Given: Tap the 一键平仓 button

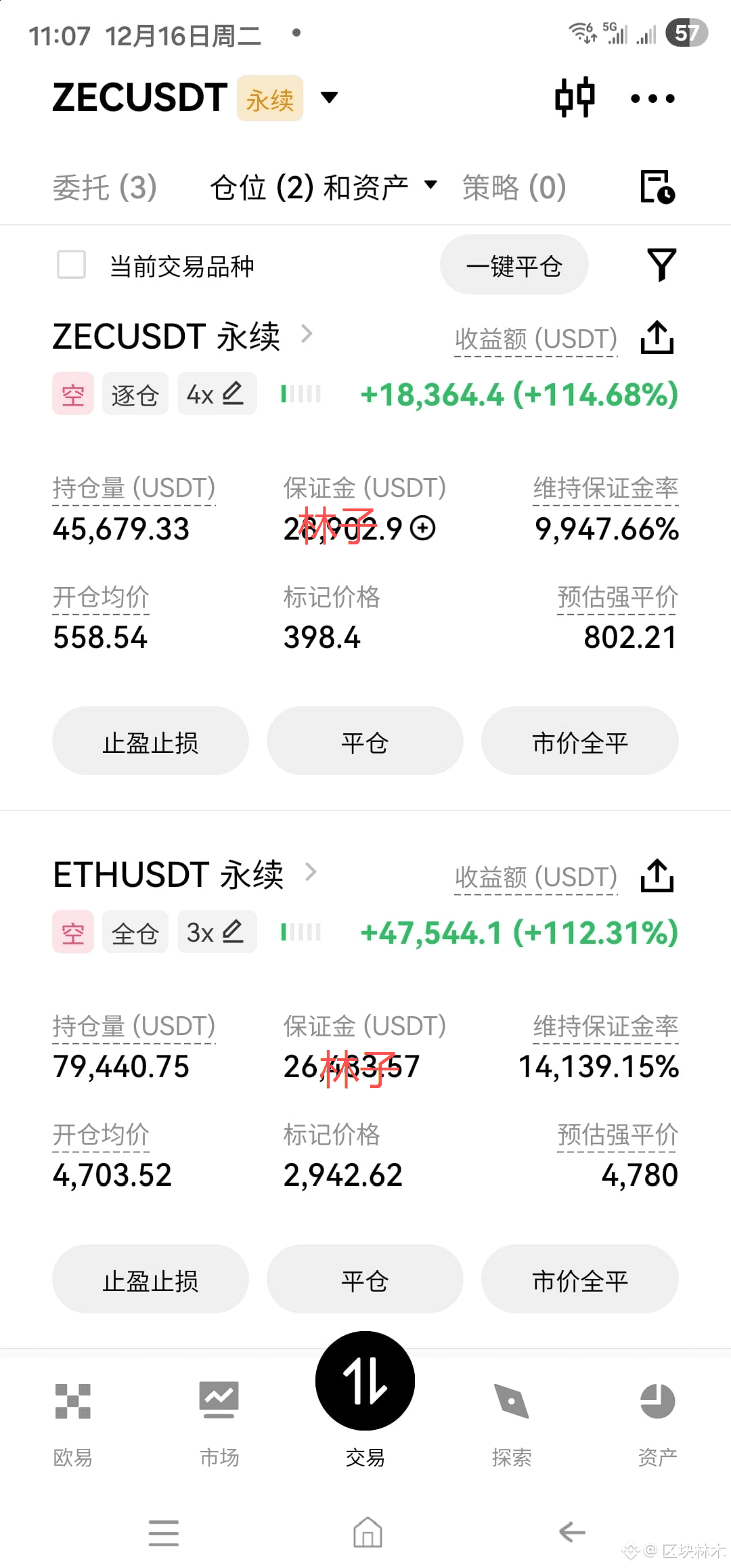Looking at the screenshot, I should 514,265.
